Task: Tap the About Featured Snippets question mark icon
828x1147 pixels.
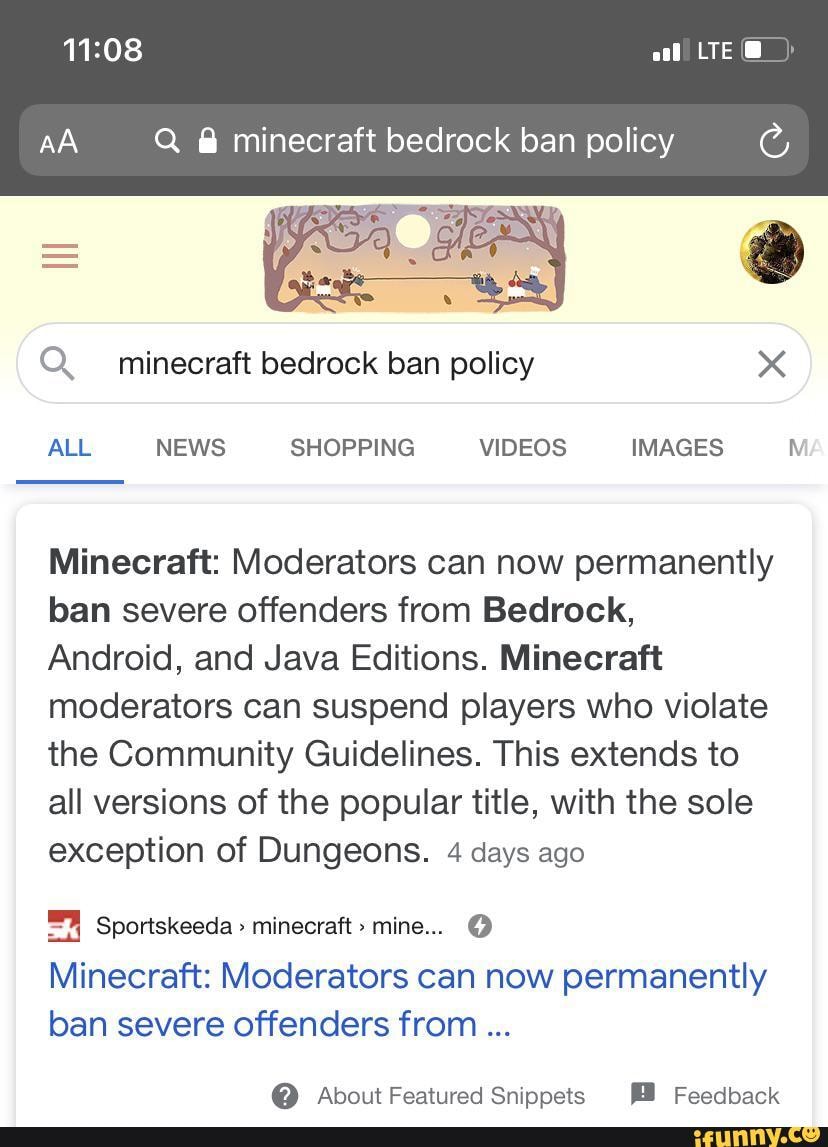Action: 285,1095
